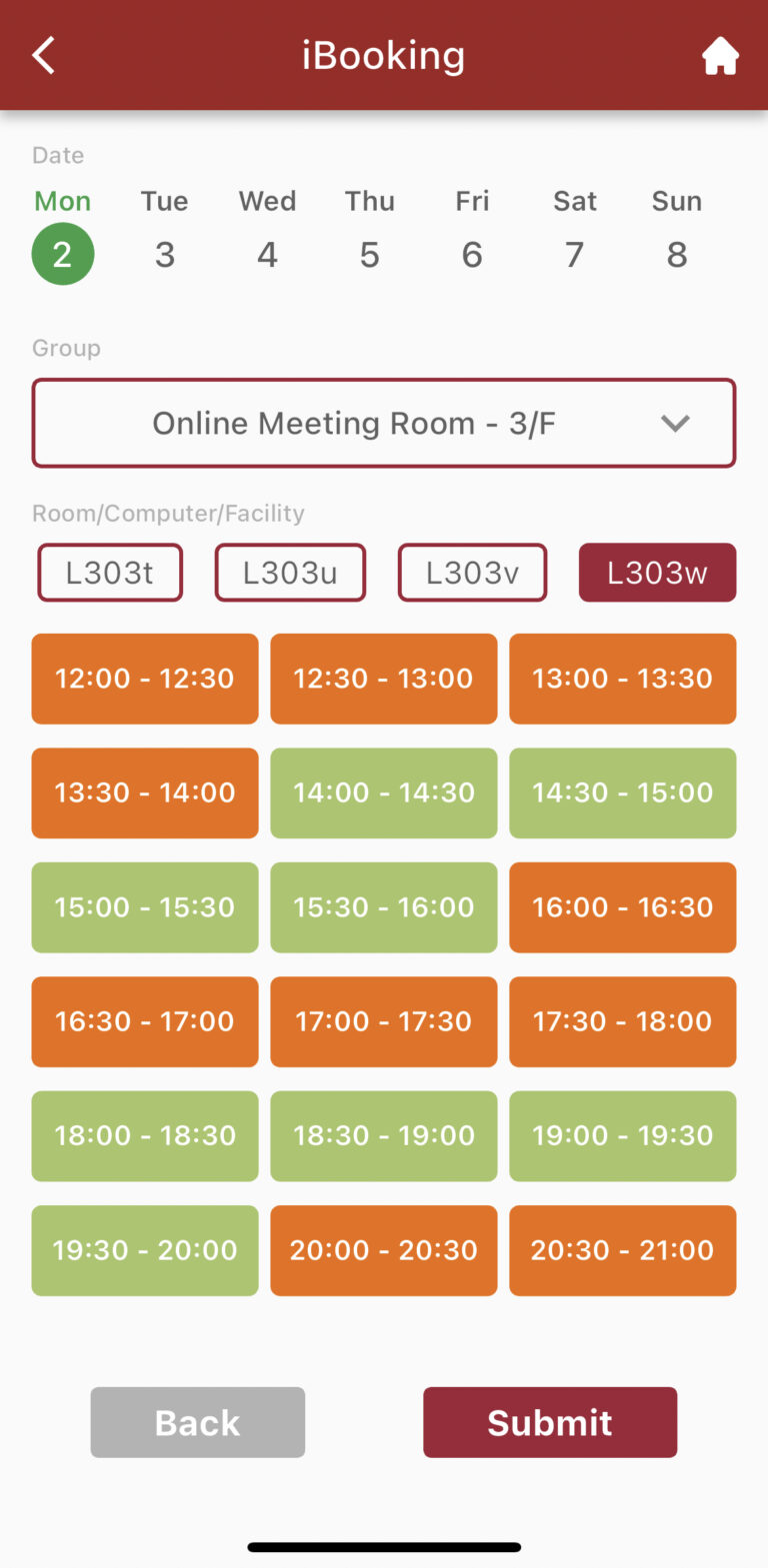Book the 12:00 - 12:30 slot

(x=144, y=678)
